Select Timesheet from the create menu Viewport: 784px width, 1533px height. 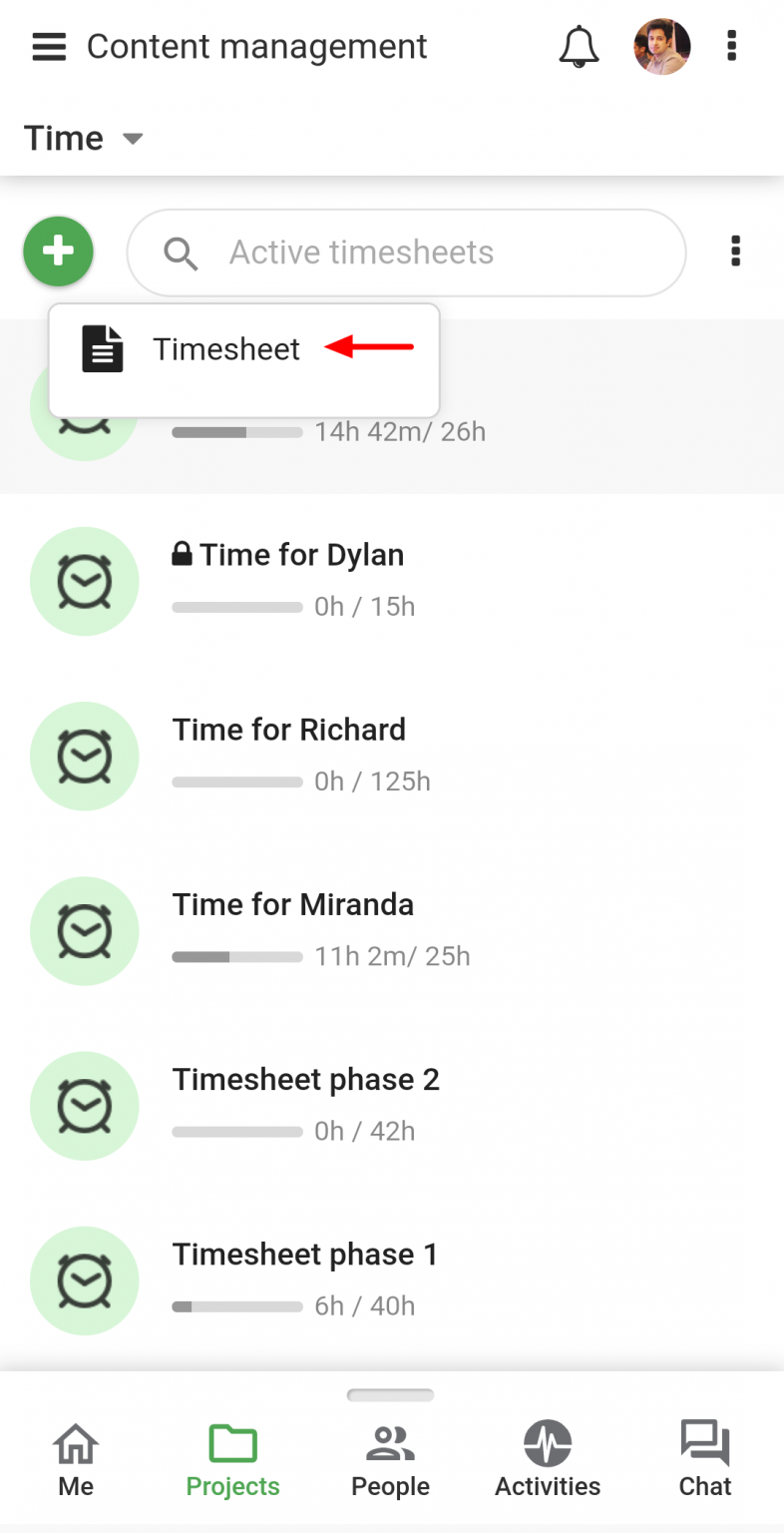coord(225,348)
